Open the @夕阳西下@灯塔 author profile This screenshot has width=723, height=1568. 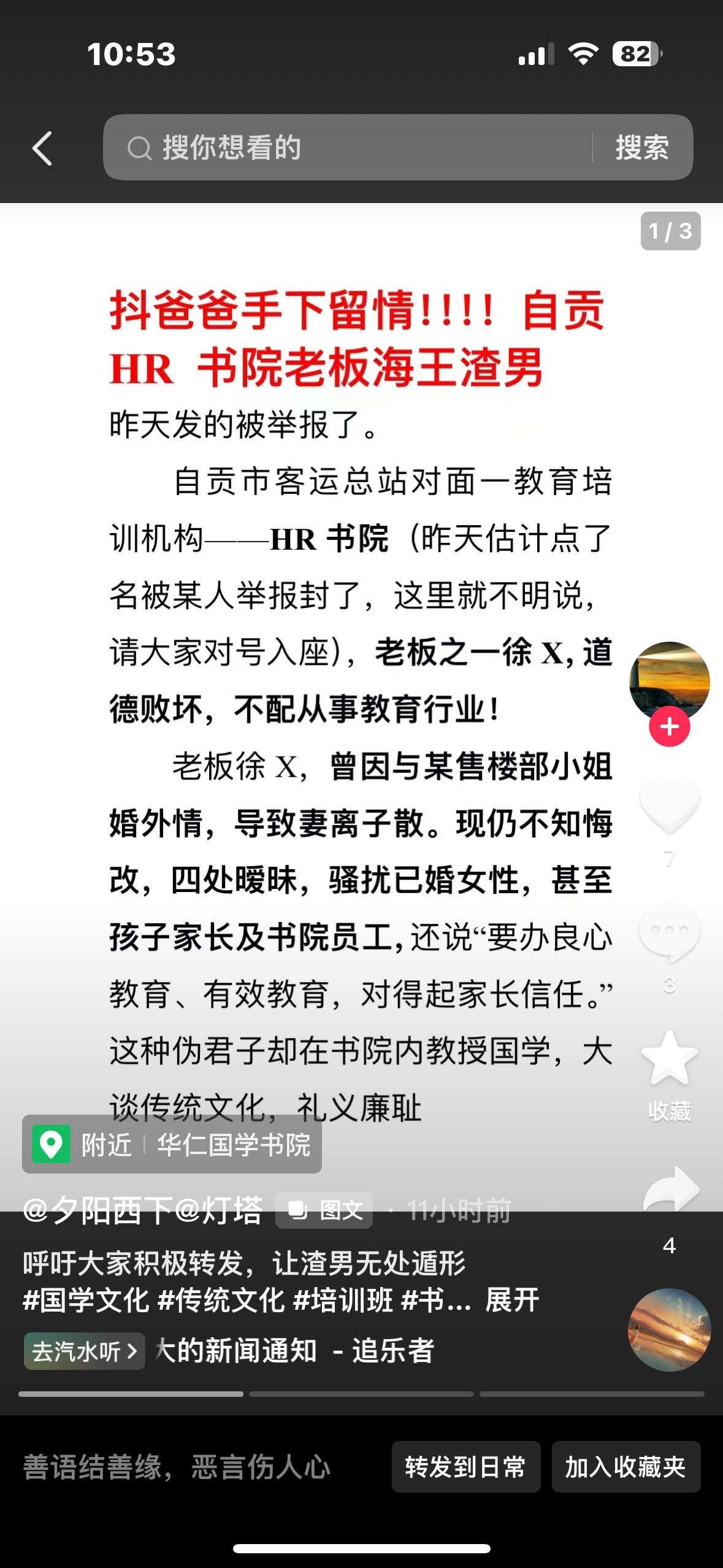pyautogui.click(x=143, y=1210)
